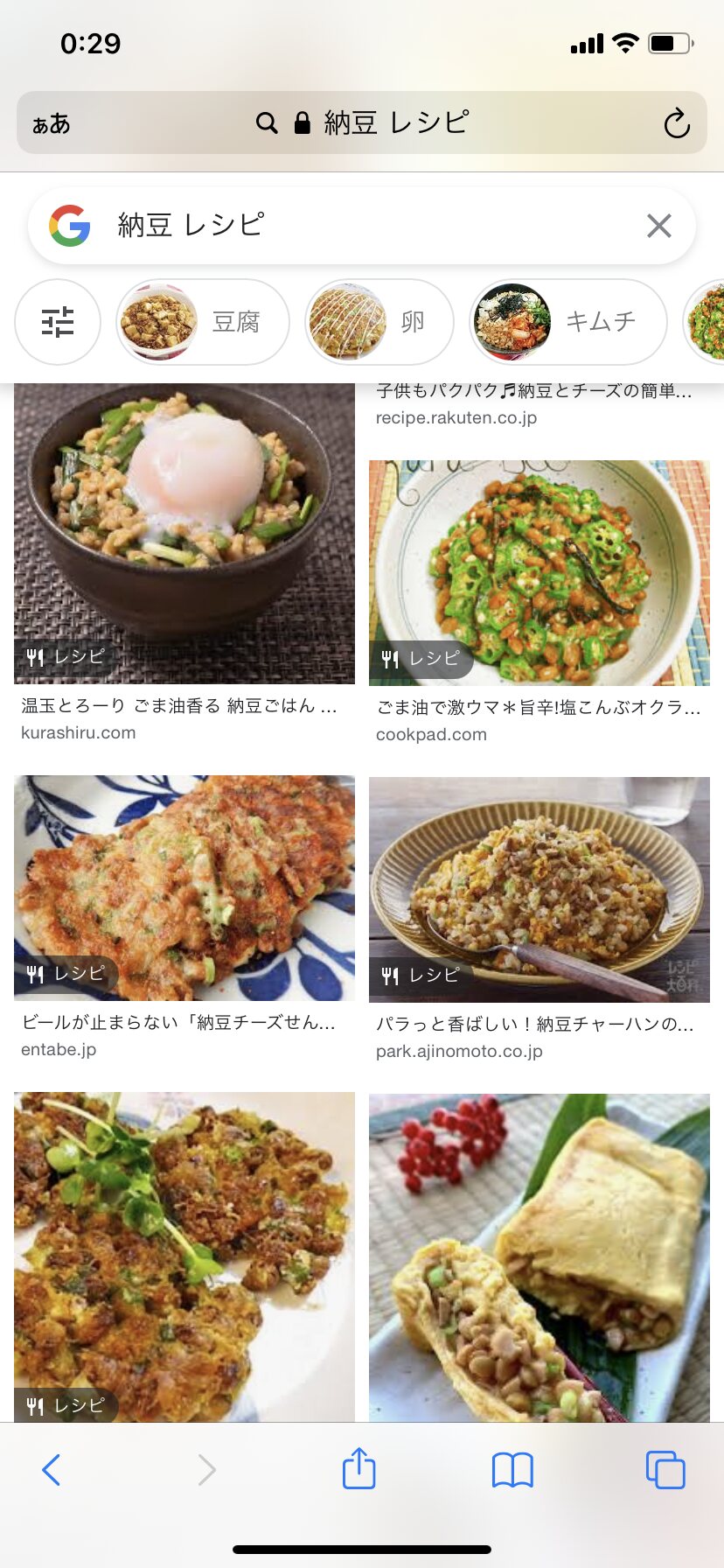Open the natto omelette roll image
This screenshot has height=1568, width=724.
coord(540,1257)
